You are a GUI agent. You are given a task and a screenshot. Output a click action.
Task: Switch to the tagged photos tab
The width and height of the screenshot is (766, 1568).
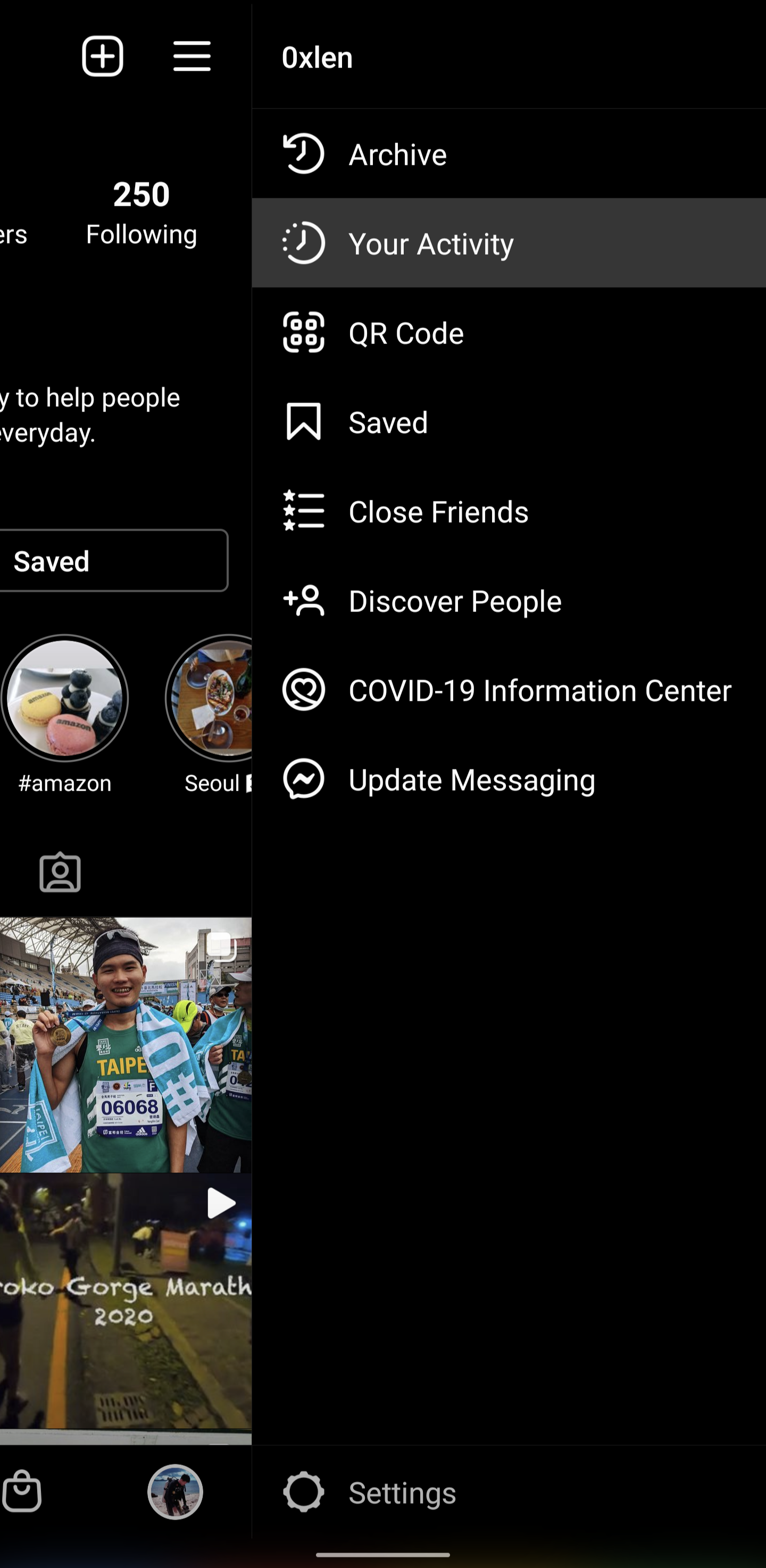coord(60,873)
